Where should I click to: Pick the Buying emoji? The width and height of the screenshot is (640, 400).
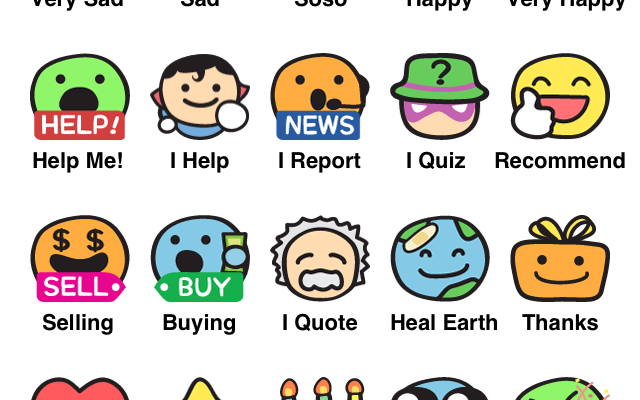(199, 259)
